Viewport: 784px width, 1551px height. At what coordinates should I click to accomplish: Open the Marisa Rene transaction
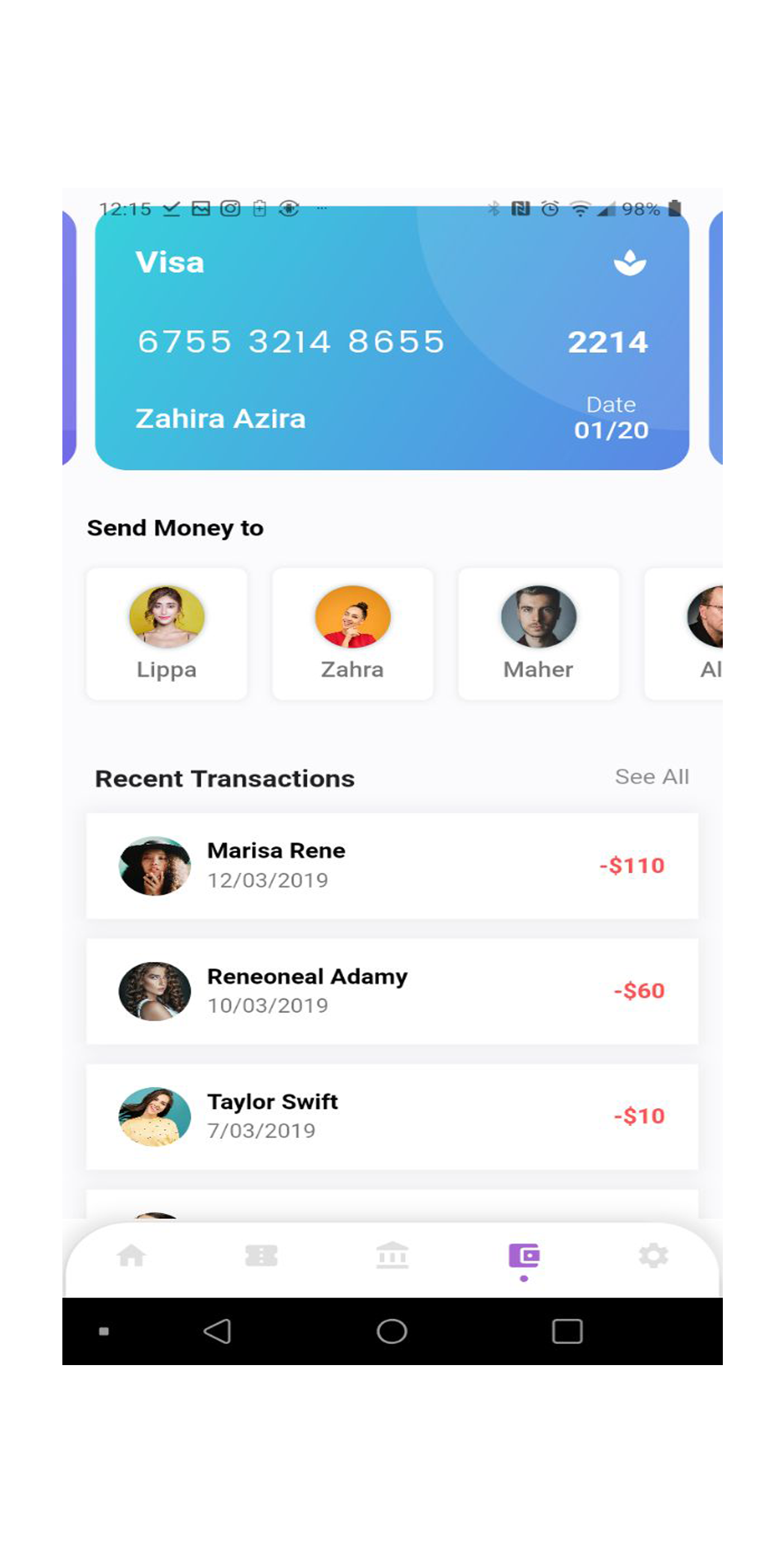tap(391, 865)
